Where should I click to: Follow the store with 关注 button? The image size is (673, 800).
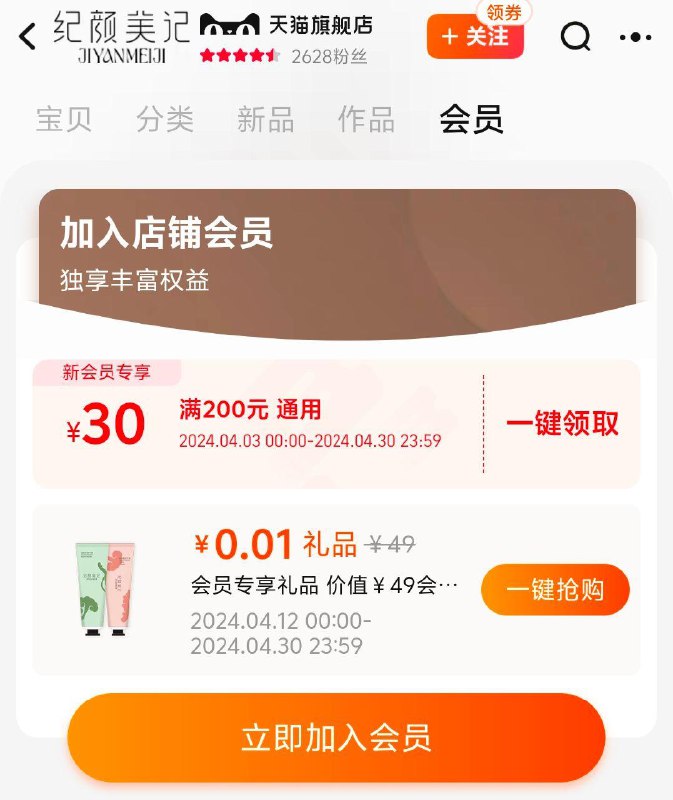475,38
